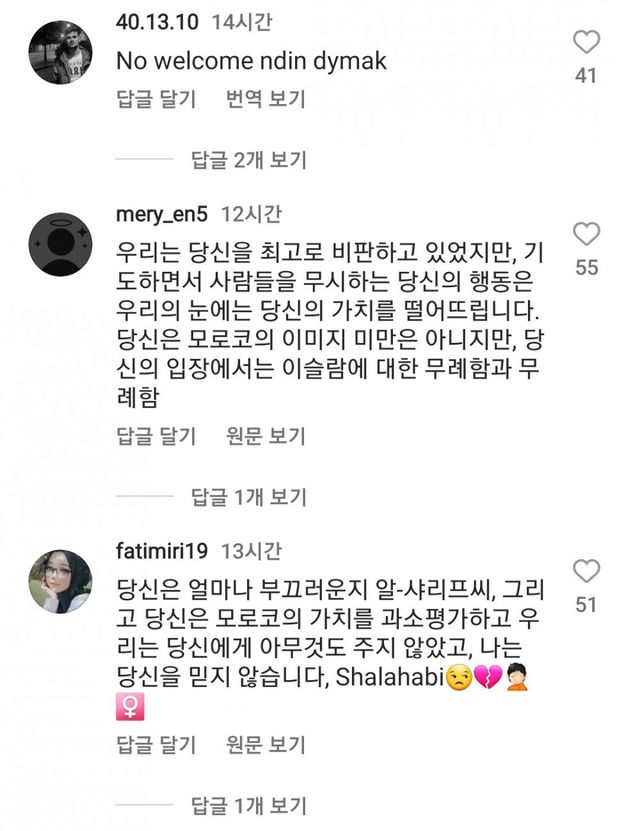Open mery_en5's profile avatar
This screenshot has width=640, height=831.
(60, 244)
